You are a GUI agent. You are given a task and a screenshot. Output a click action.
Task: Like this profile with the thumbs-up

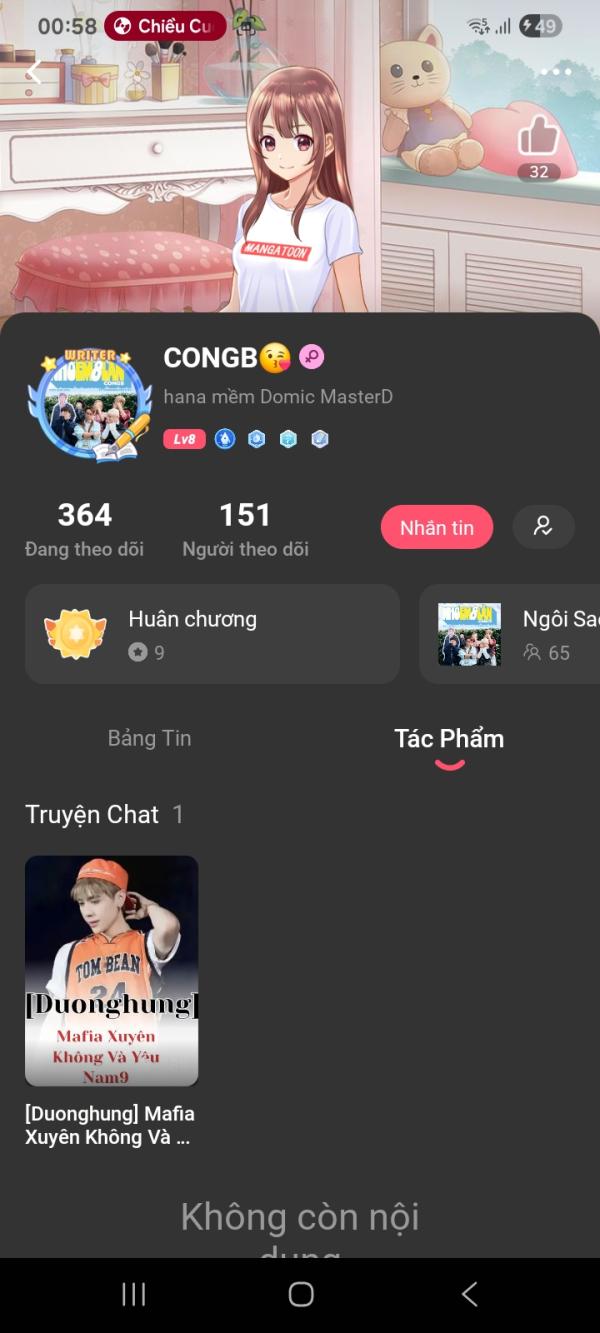point(538,136)
